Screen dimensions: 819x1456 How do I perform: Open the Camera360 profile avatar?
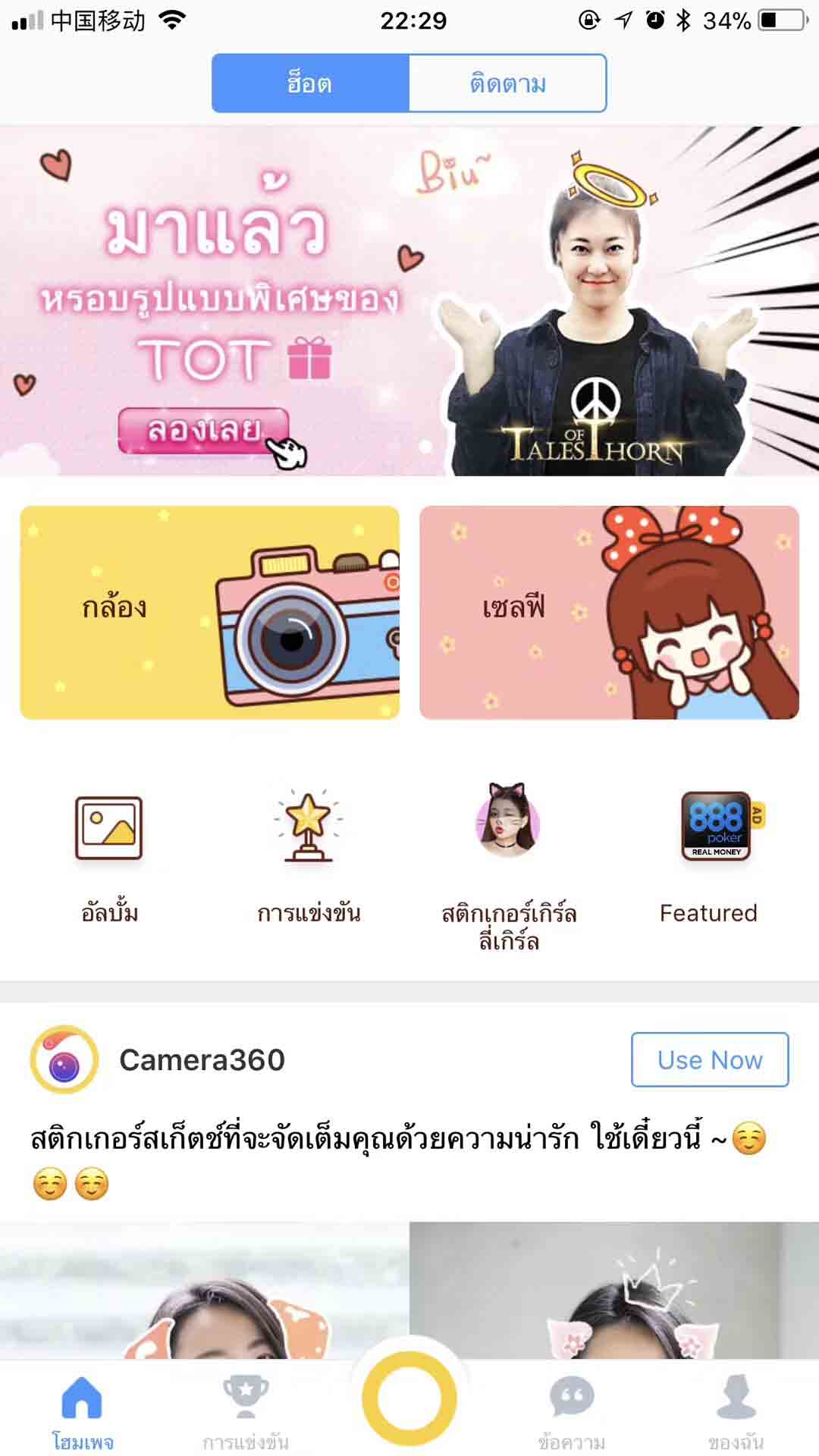coord(64,1059)
